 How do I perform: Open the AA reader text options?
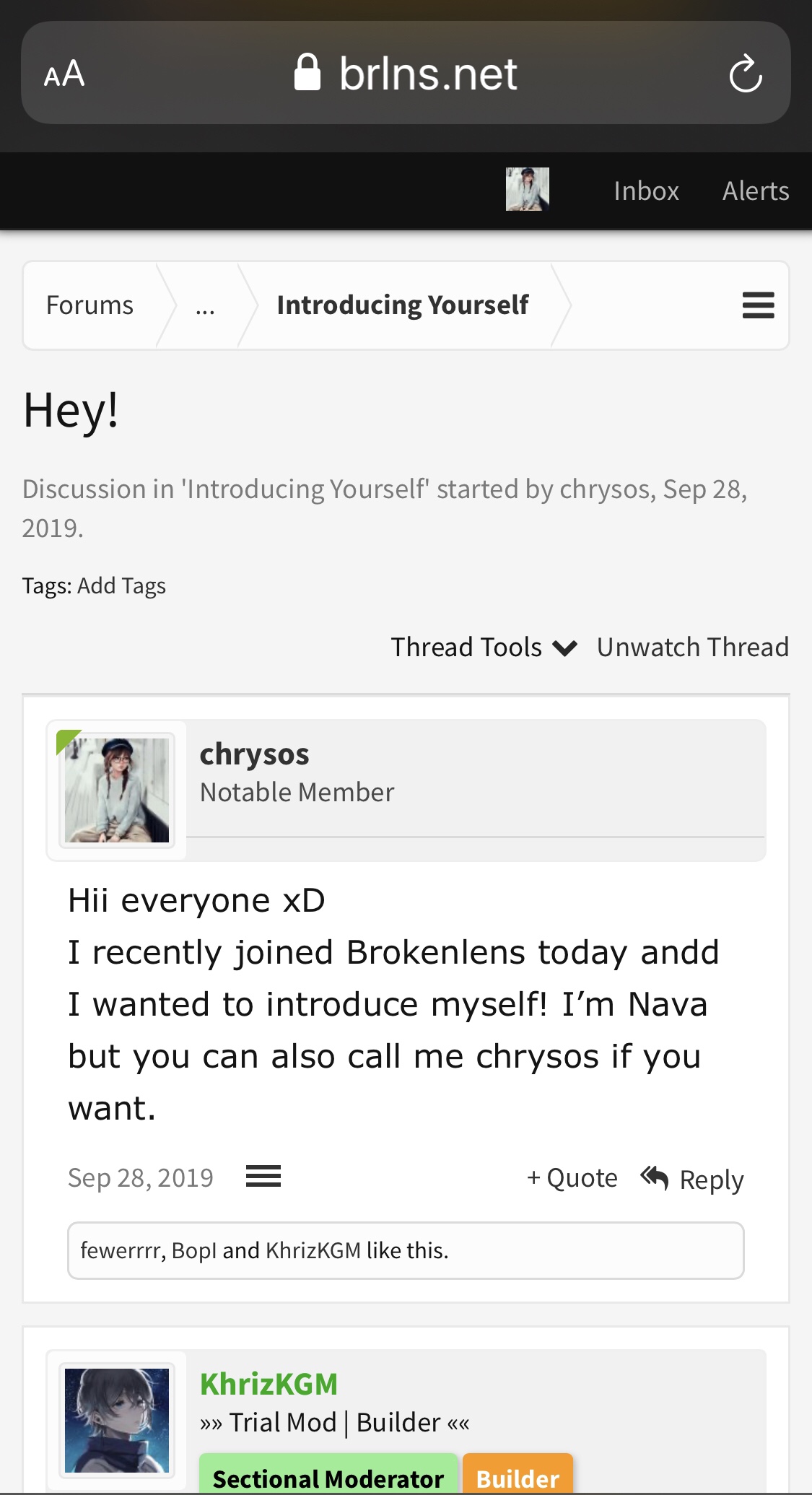[64, 74]
